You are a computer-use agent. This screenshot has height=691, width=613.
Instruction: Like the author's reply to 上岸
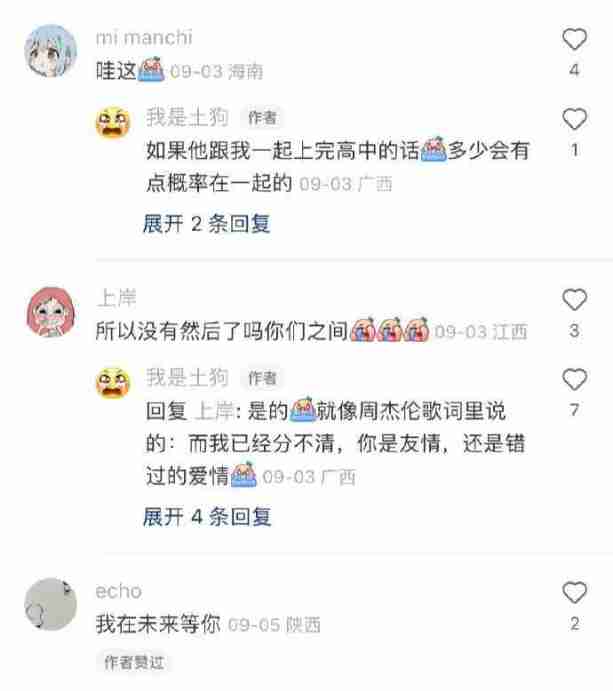[574, 379]
